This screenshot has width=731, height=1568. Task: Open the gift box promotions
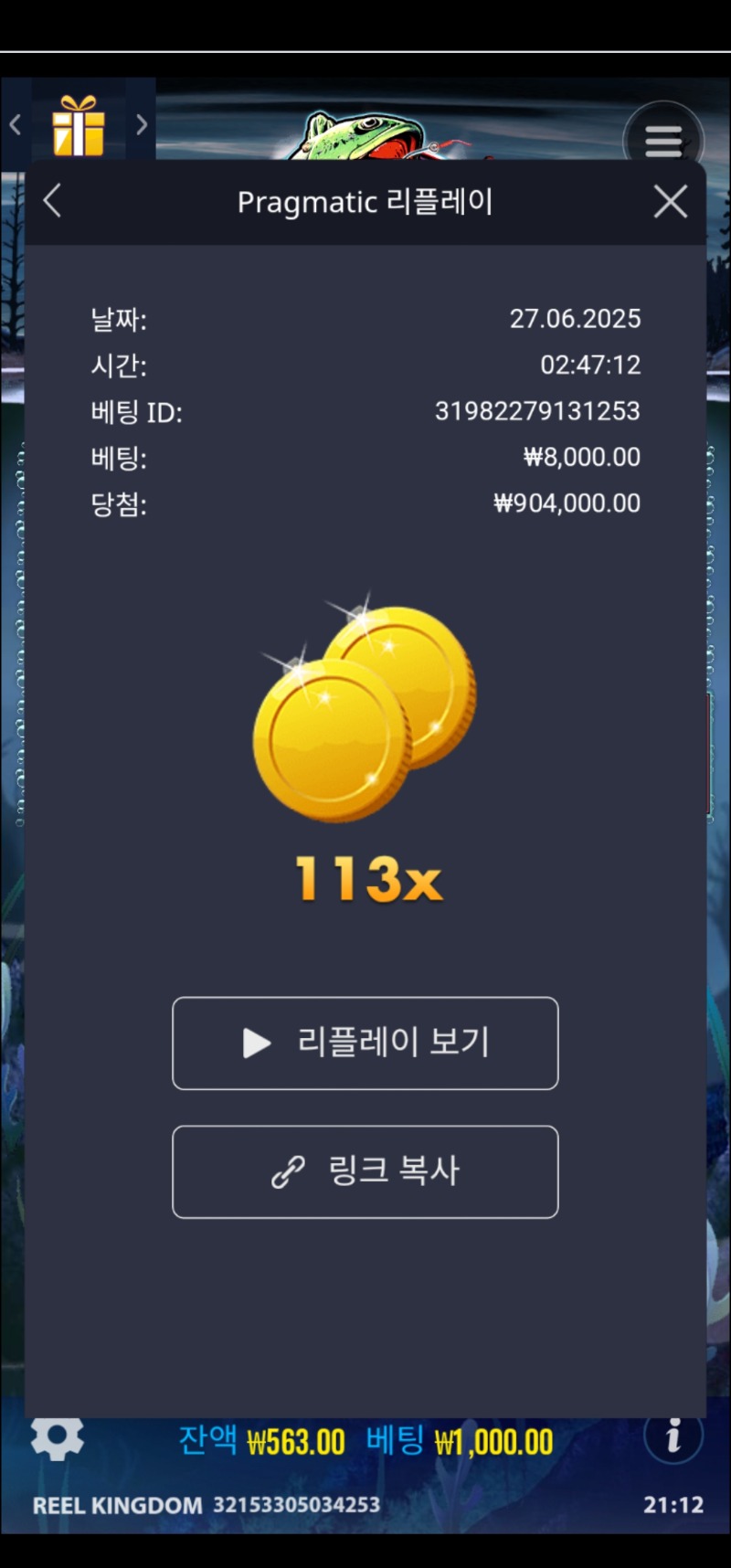click(x=79, y=125)
